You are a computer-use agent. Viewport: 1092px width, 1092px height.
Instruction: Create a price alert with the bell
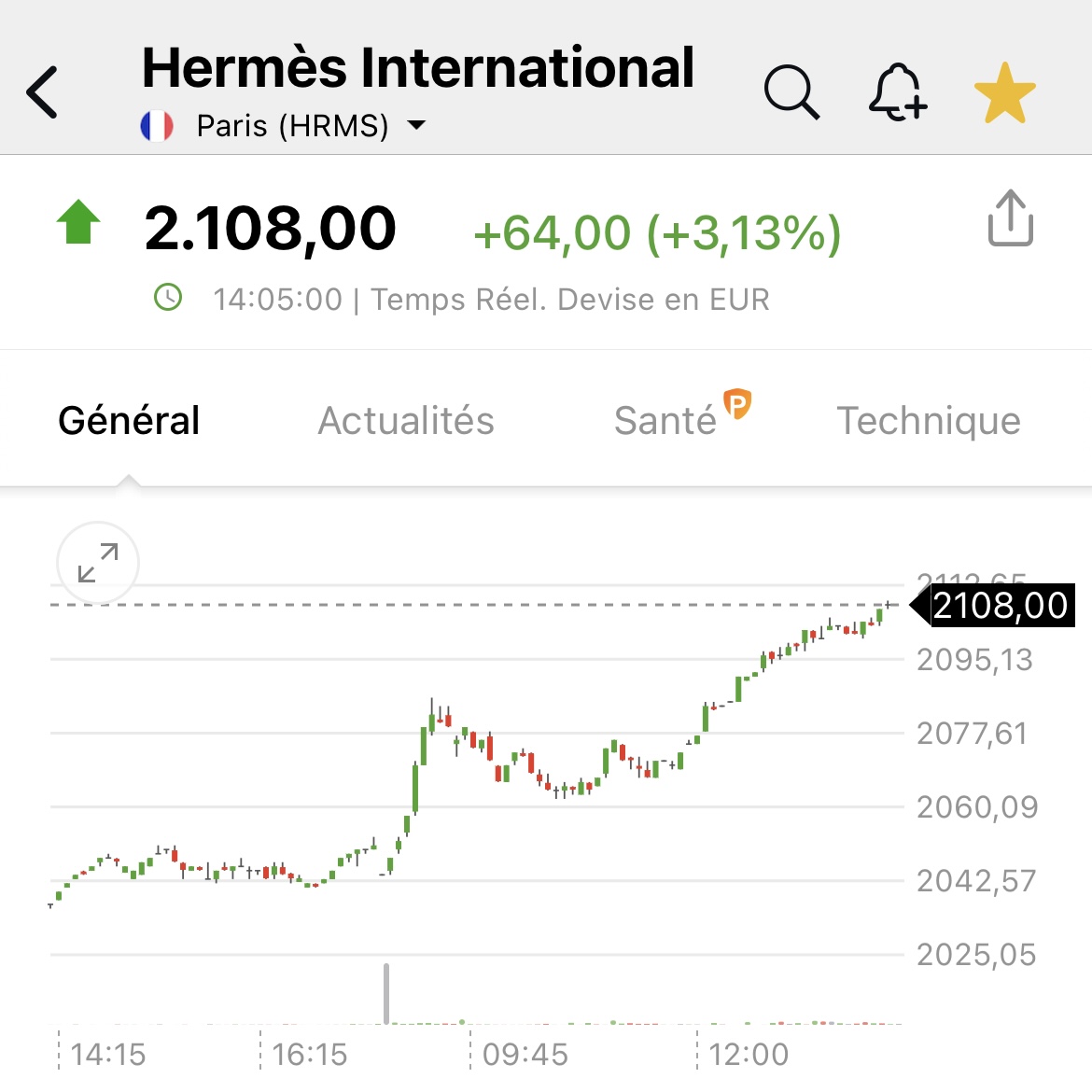[x=897, y=92]
